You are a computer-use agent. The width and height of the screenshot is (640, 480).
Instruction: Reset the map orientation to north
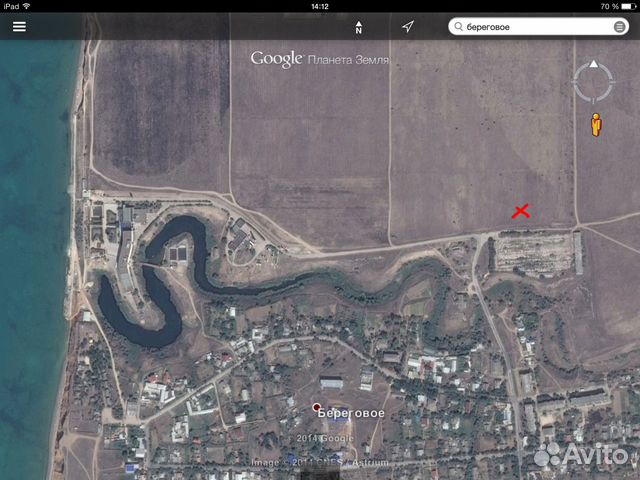tap(359, 27)
